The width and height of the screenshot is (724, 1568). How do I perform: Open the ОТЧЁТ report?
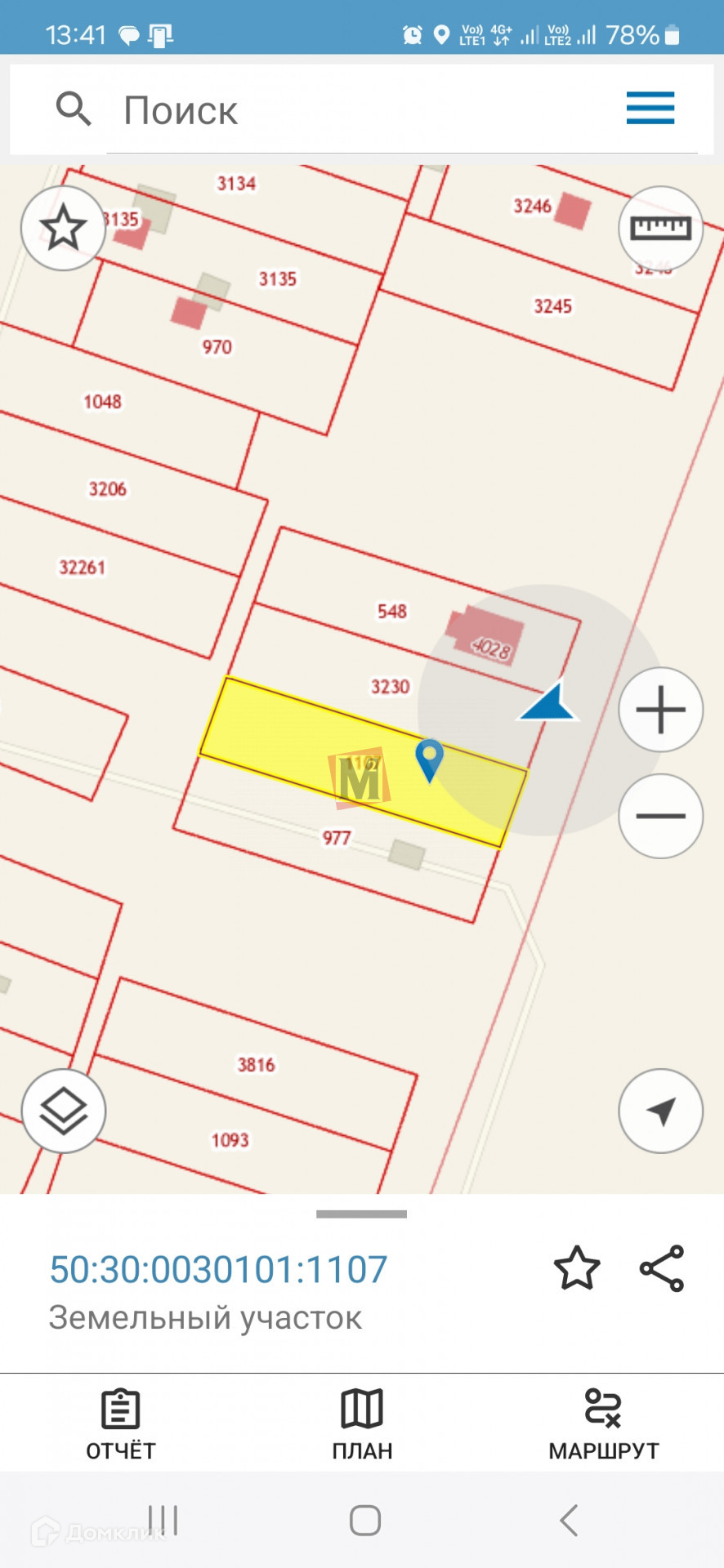tap(121, 1425)
